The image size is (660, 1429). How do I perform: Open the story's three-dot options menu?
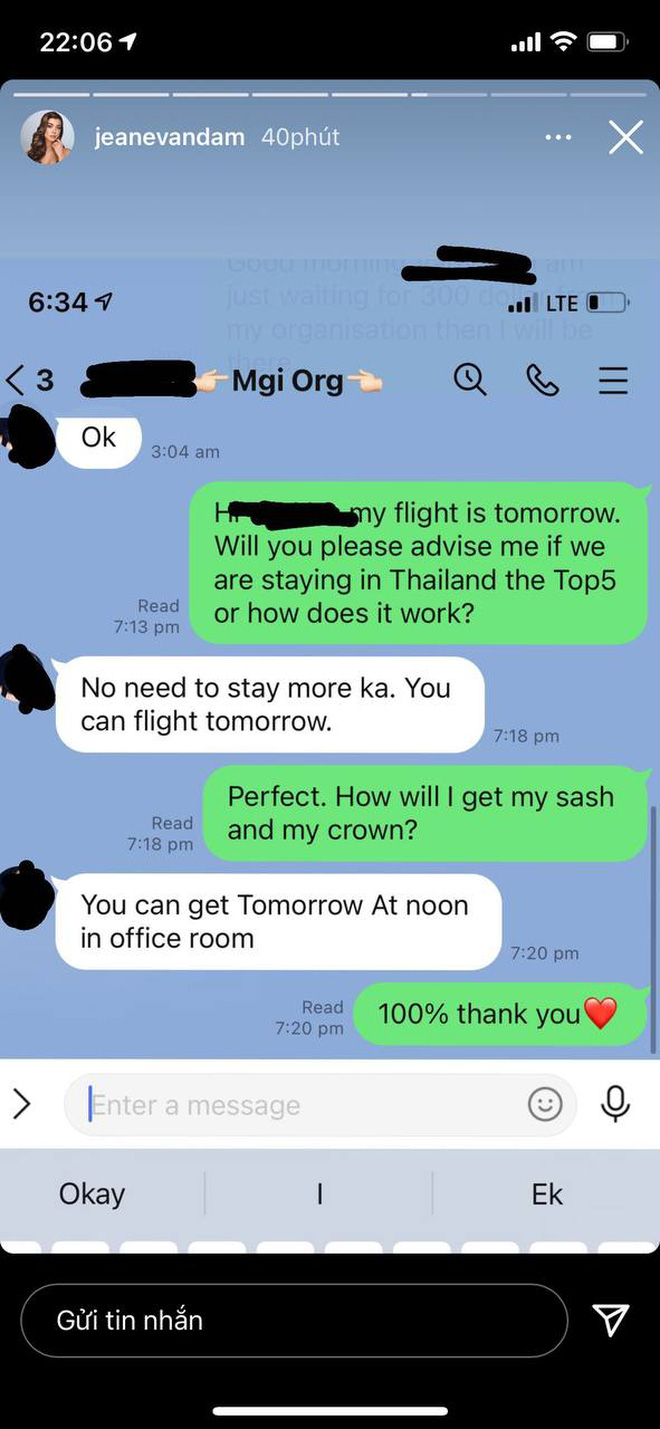[558, 138]
